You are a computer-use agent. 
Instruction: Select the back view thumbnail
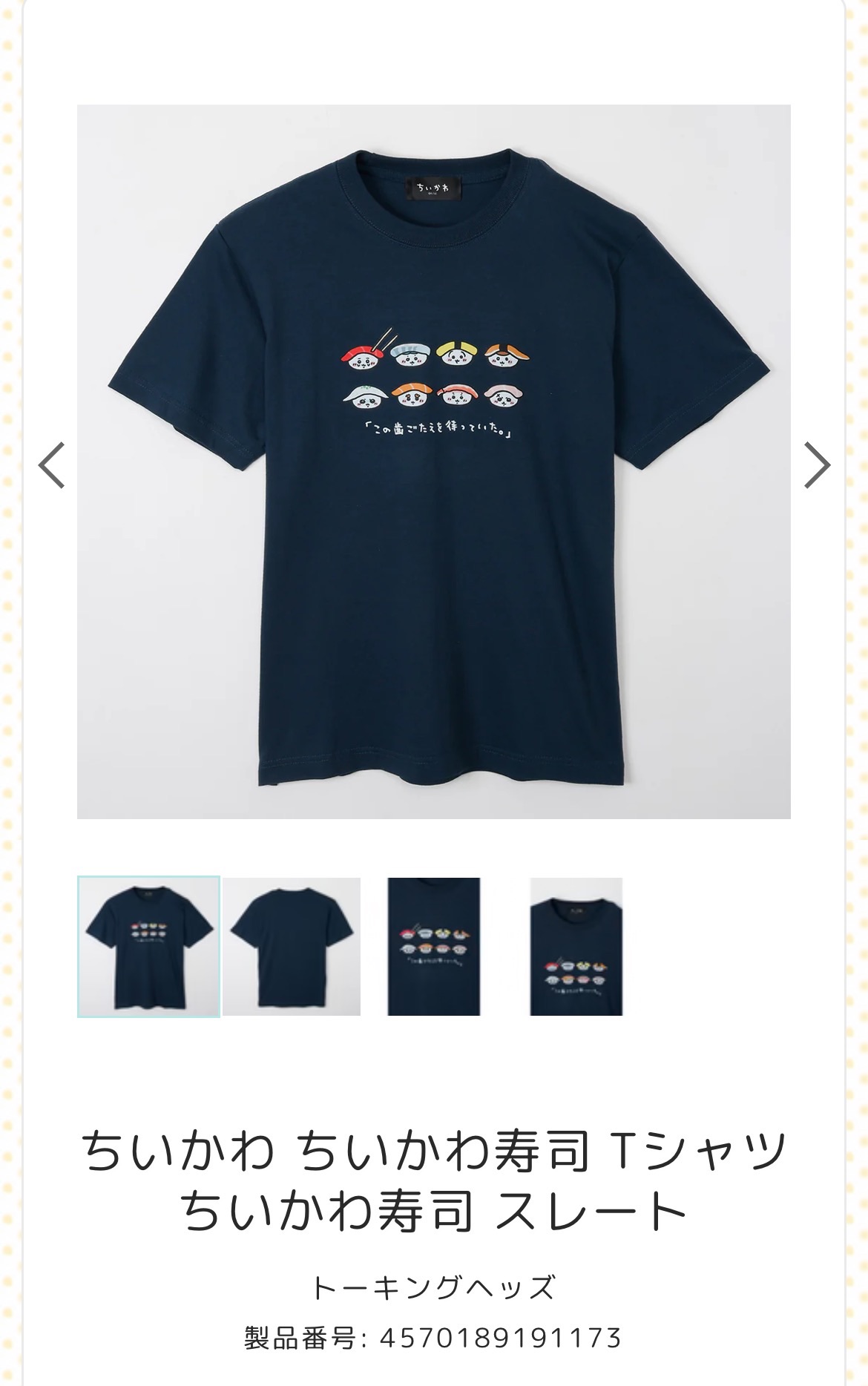[x=292, y=946]
